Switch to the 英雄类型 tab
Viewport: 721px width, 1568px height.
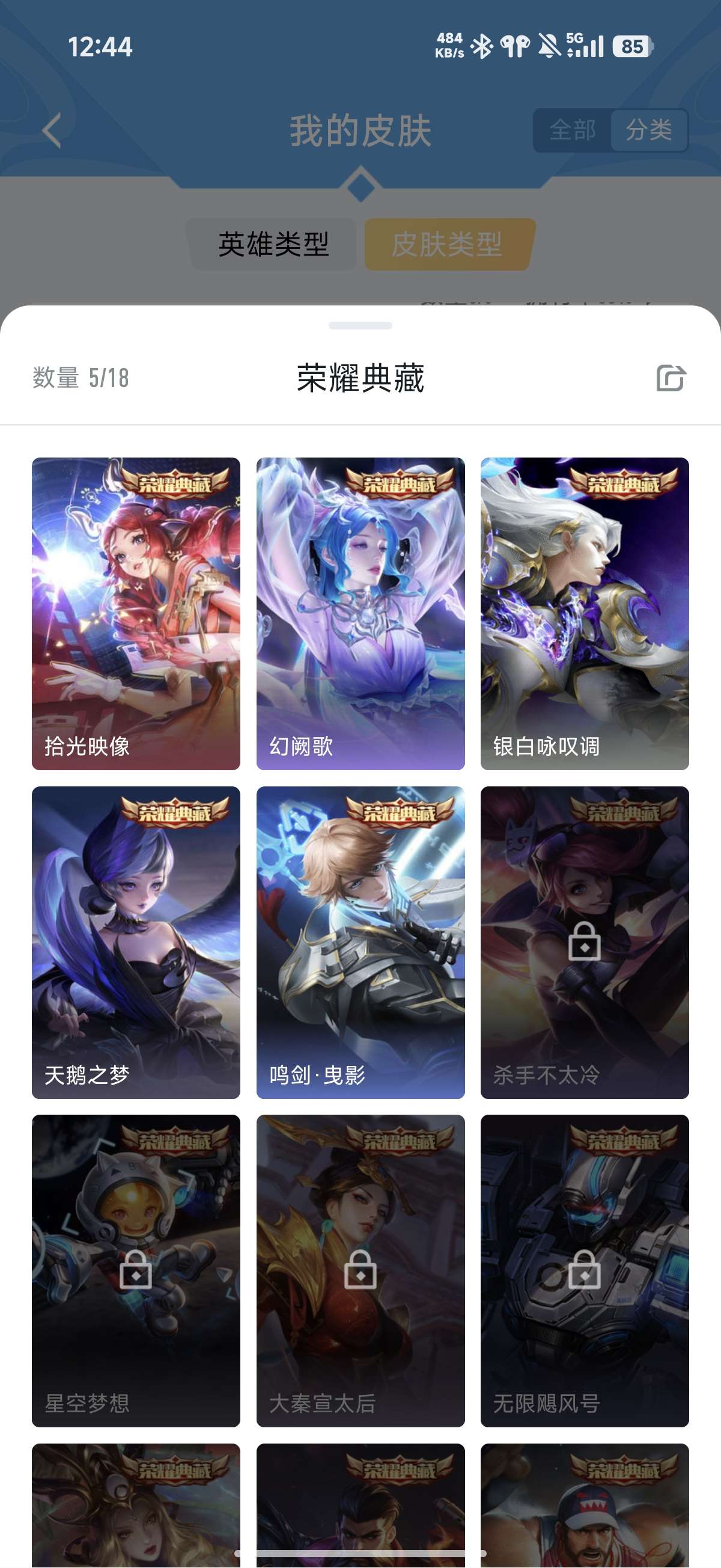[273, 244]
